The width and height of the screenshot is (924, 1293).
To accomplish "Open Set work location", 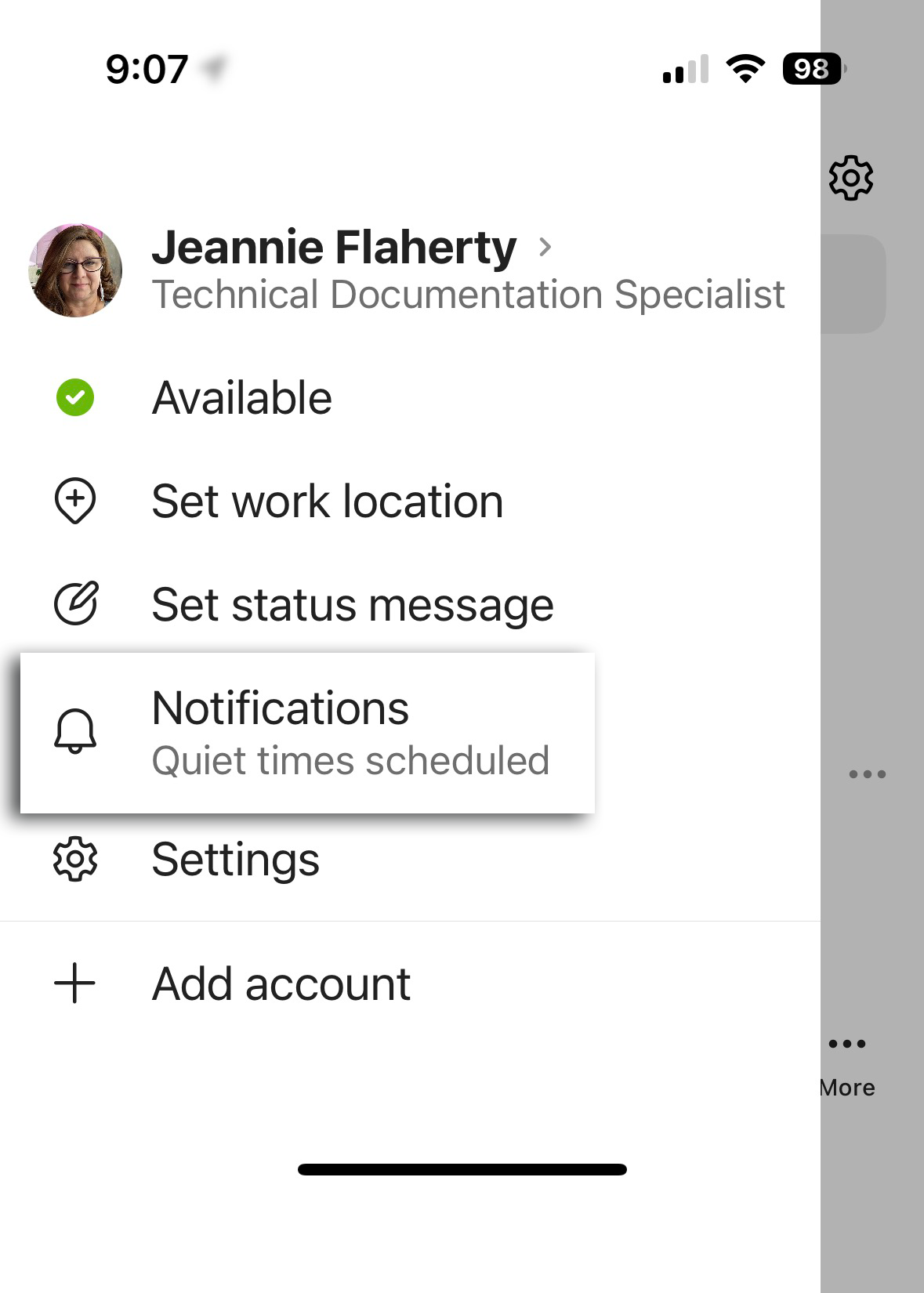I will [327, 502].
